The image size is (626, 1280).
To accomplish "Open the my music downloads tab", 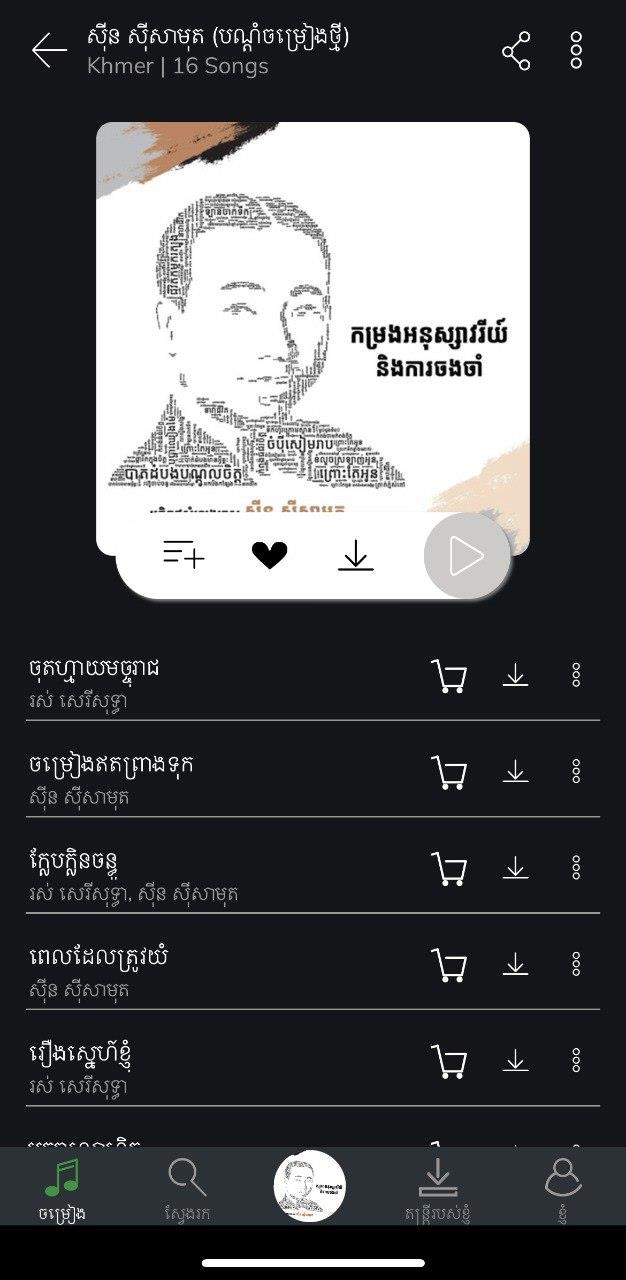I will point(437,1188).
